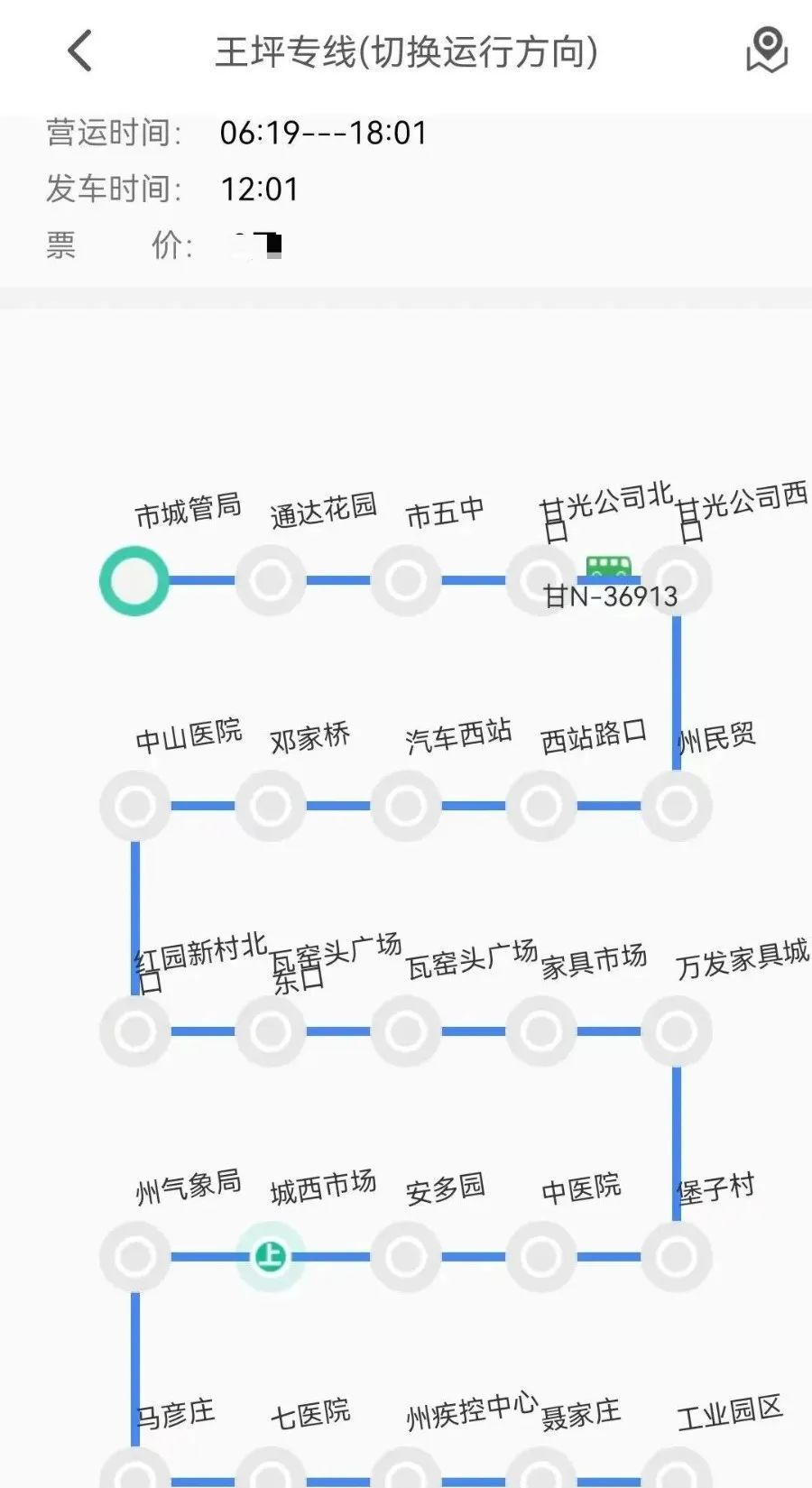
Task: Tap the bus 甘N-36913 icon
Action: click(x=609, y=568)
